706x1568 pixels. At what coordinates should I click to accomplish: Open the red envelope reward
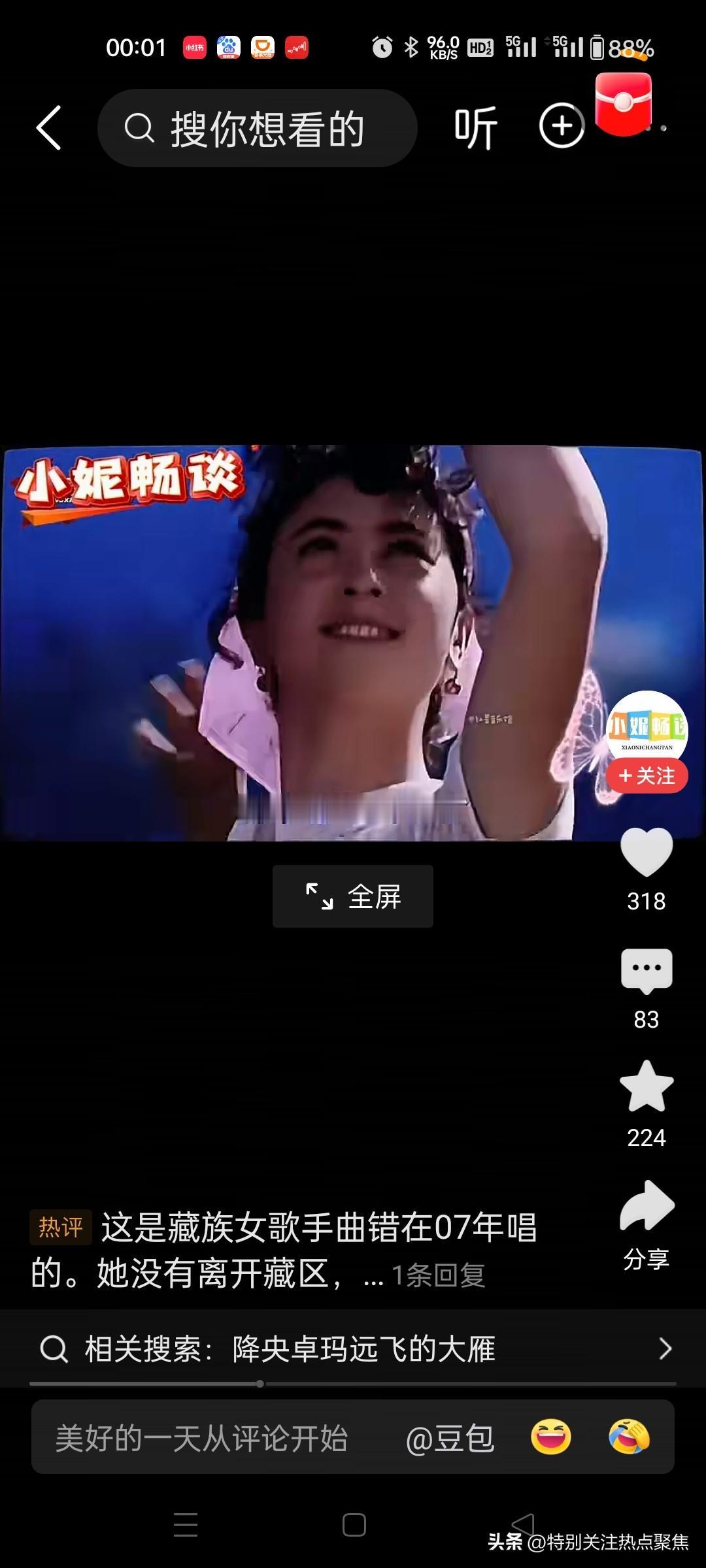point(624,105)
